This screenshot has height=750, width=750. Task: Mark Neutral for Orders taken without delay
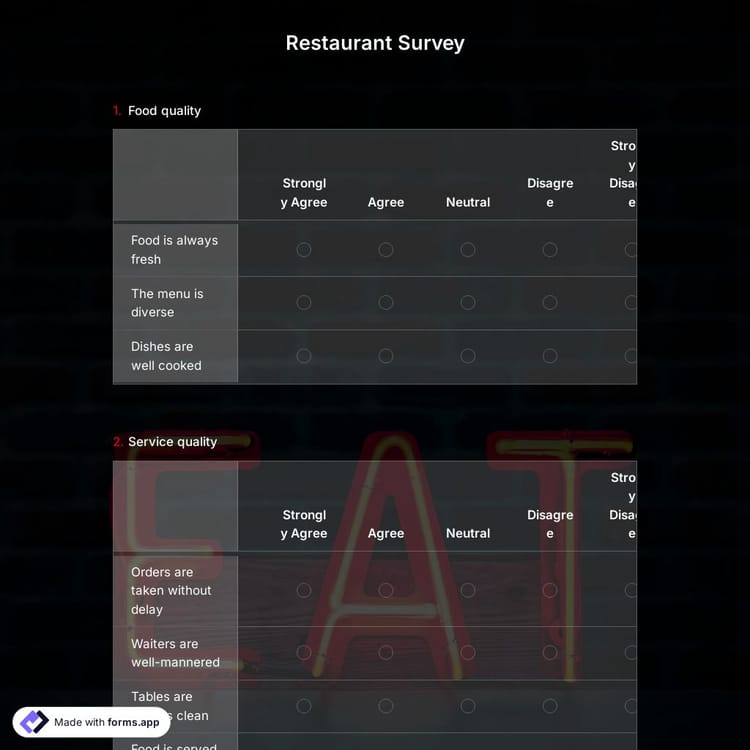click(468, 591)
